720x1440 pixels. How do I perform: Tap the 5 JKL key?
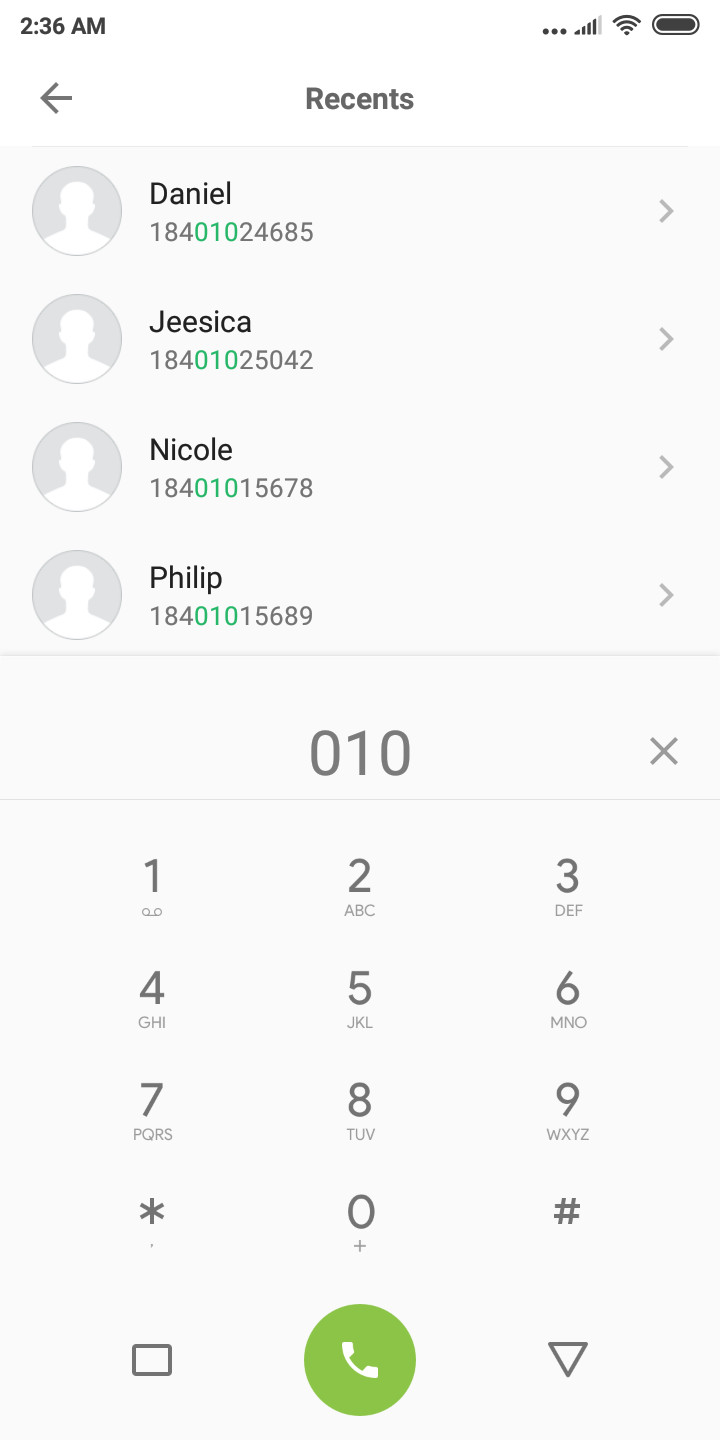pos(360,999)
